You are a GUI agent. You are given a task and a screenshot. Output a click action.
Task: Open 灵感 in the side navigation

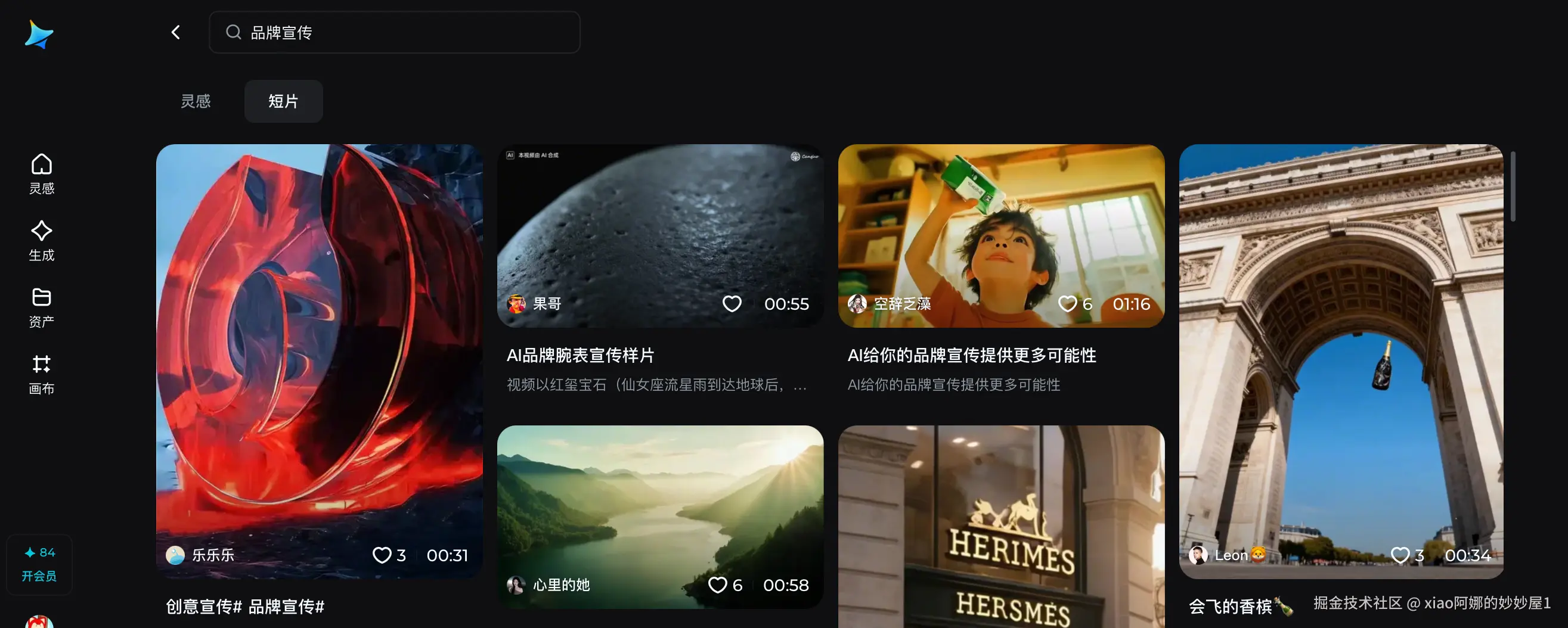pos(41,173)
